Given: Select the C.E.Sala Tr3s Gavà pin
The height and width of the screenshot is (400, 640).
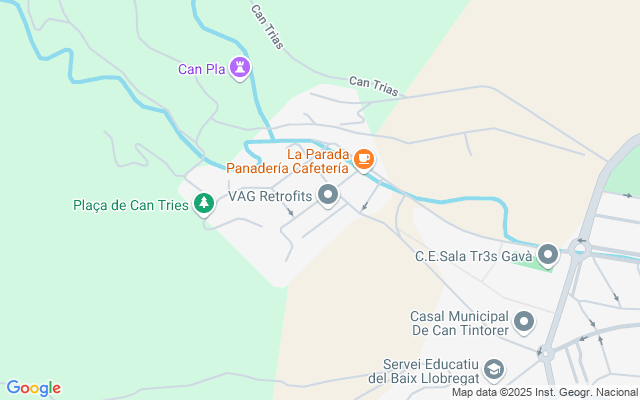Looking at the screenshot, I should [548, 255].
